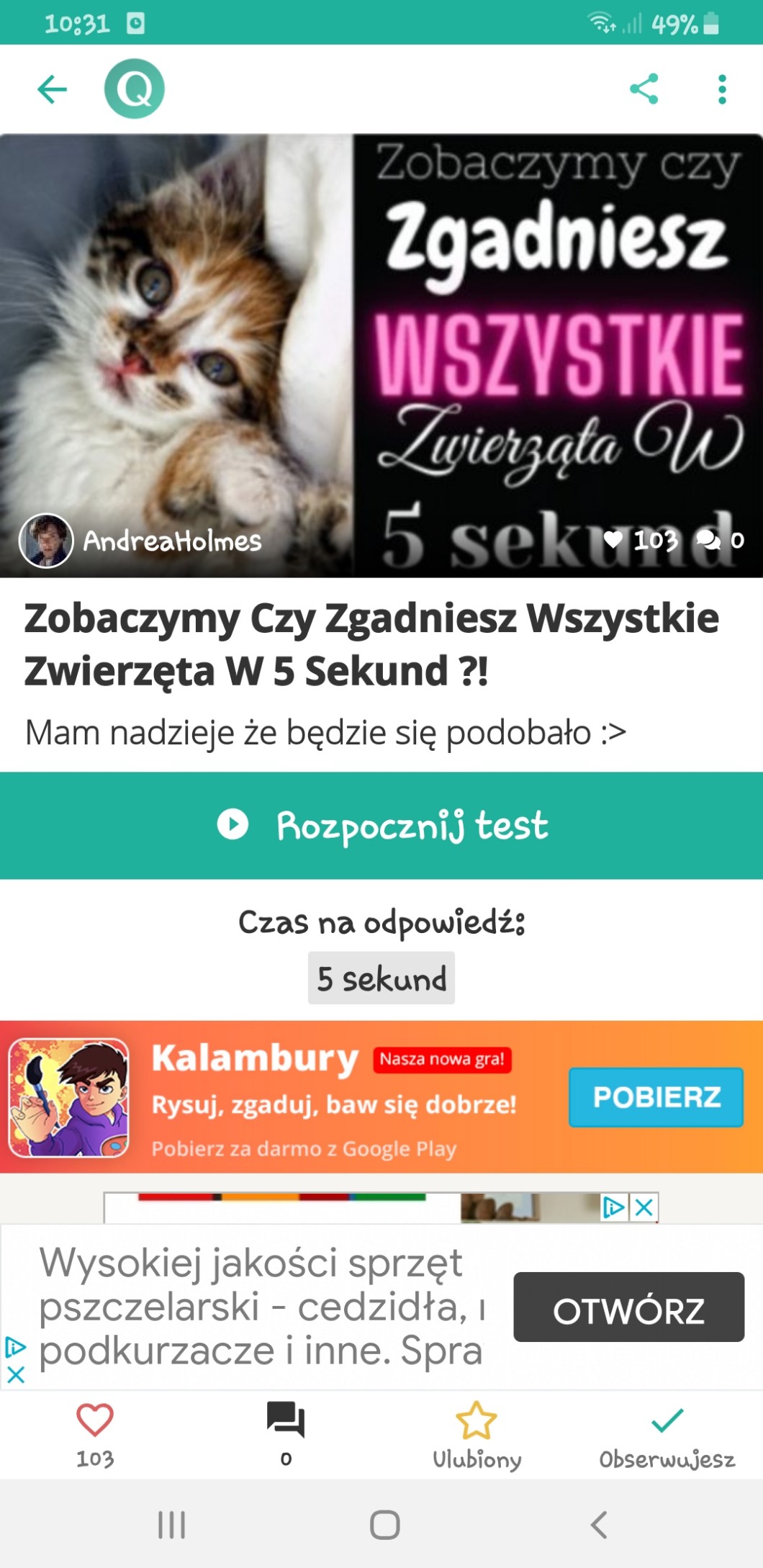The width and height of the screenshot is (763, 1568).
Task: Go back using the top arrow
Action: click(52, 89)
